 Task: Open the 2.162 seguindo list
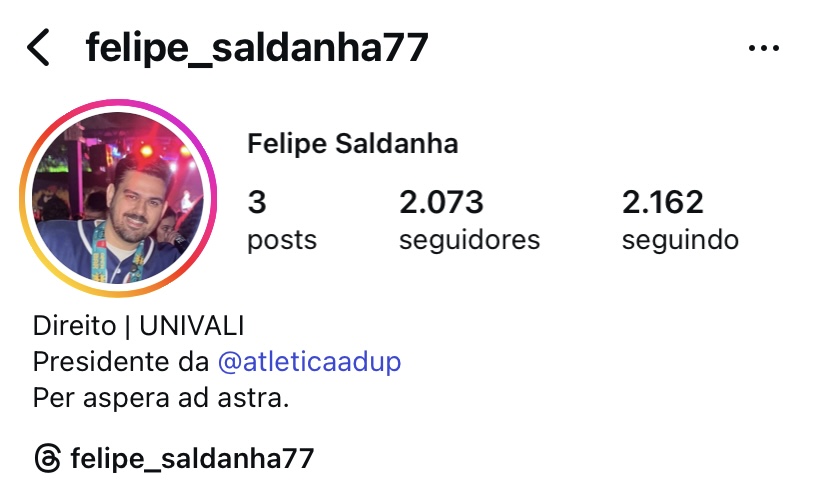tap(680, 221)
